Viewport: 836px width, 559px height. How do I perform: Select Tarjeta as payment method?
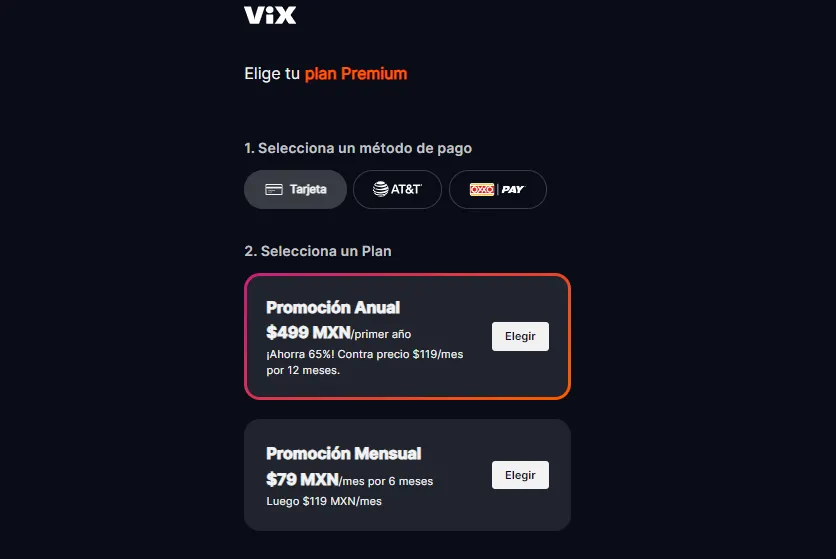click(295, 189)
